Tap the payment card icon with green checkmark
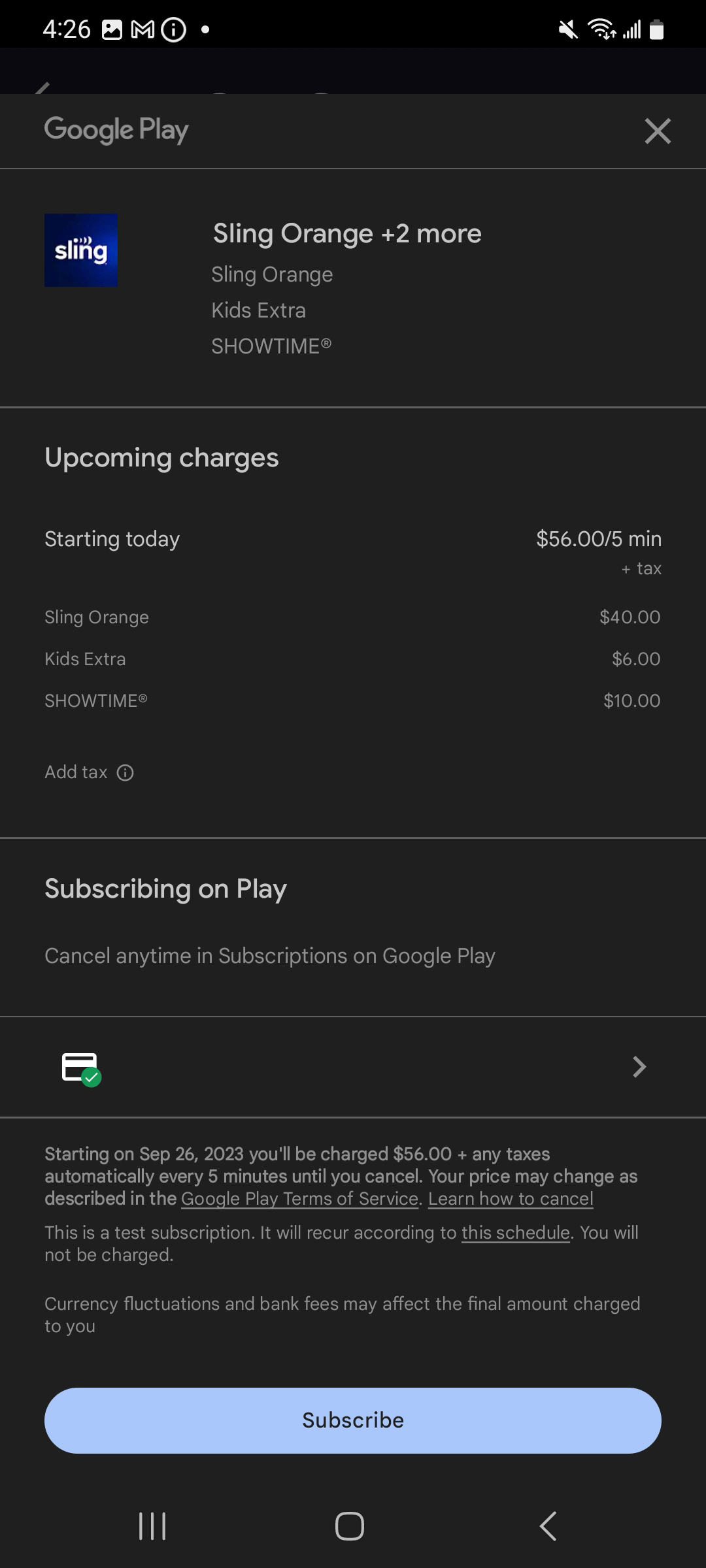 tap(80, 1067)
